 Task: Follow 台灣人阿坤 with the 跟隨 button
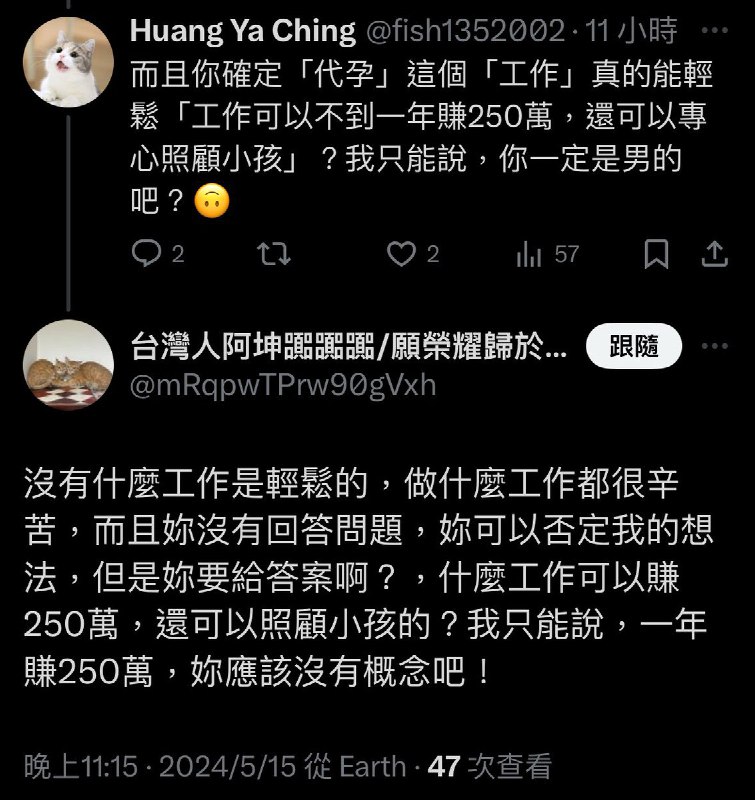pyautogui.click(x=634, y=347)
